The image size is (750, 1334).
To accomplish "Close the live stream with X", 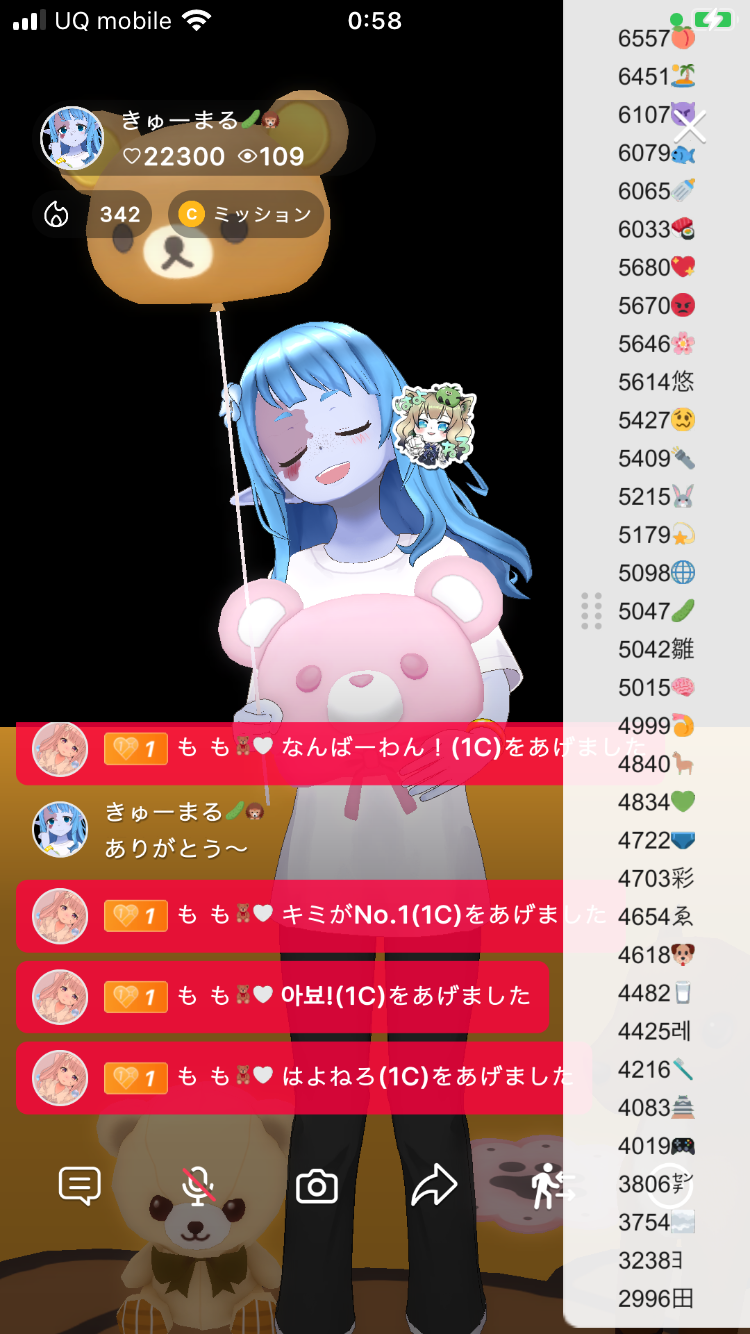I will 690,127.
